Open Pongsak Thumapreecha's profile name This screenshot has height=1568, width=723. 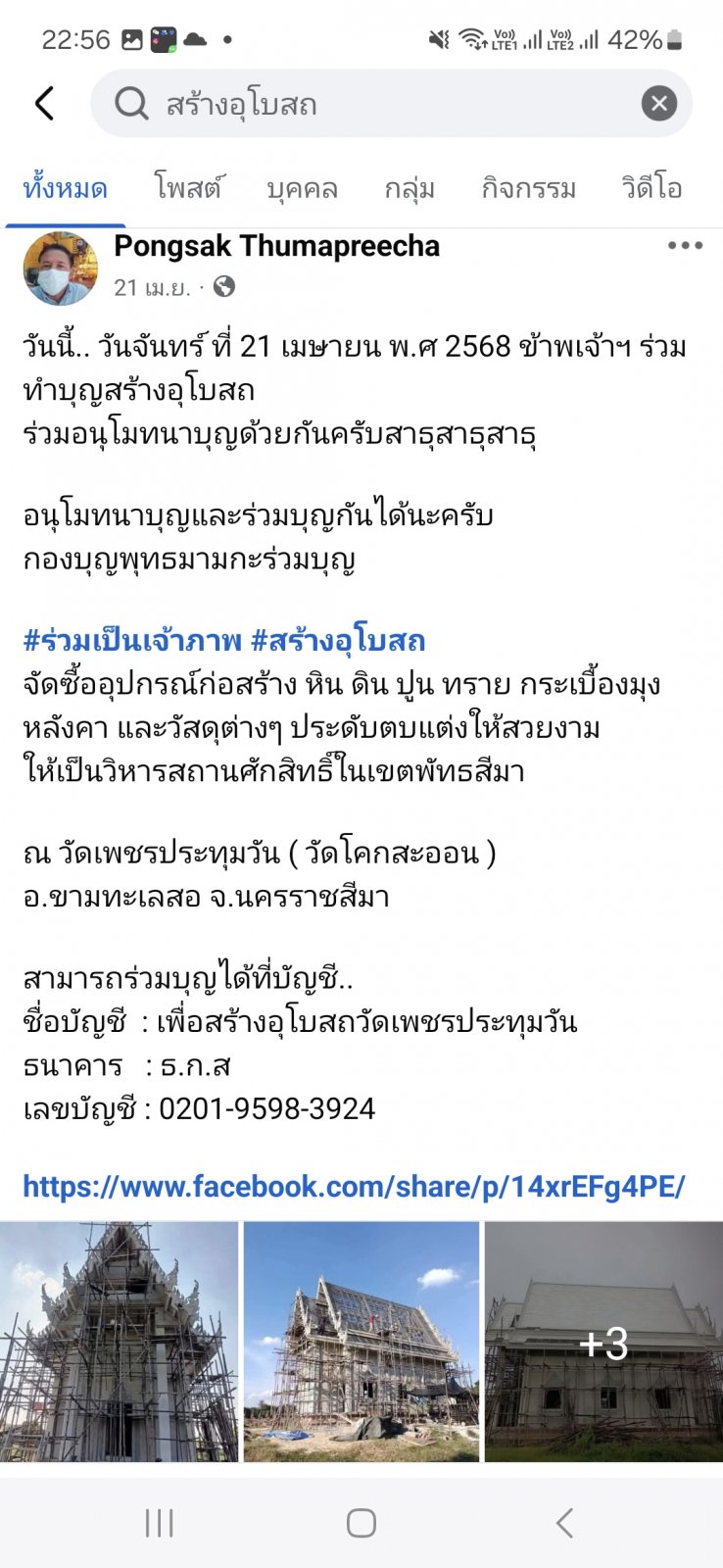coord(277,246)
